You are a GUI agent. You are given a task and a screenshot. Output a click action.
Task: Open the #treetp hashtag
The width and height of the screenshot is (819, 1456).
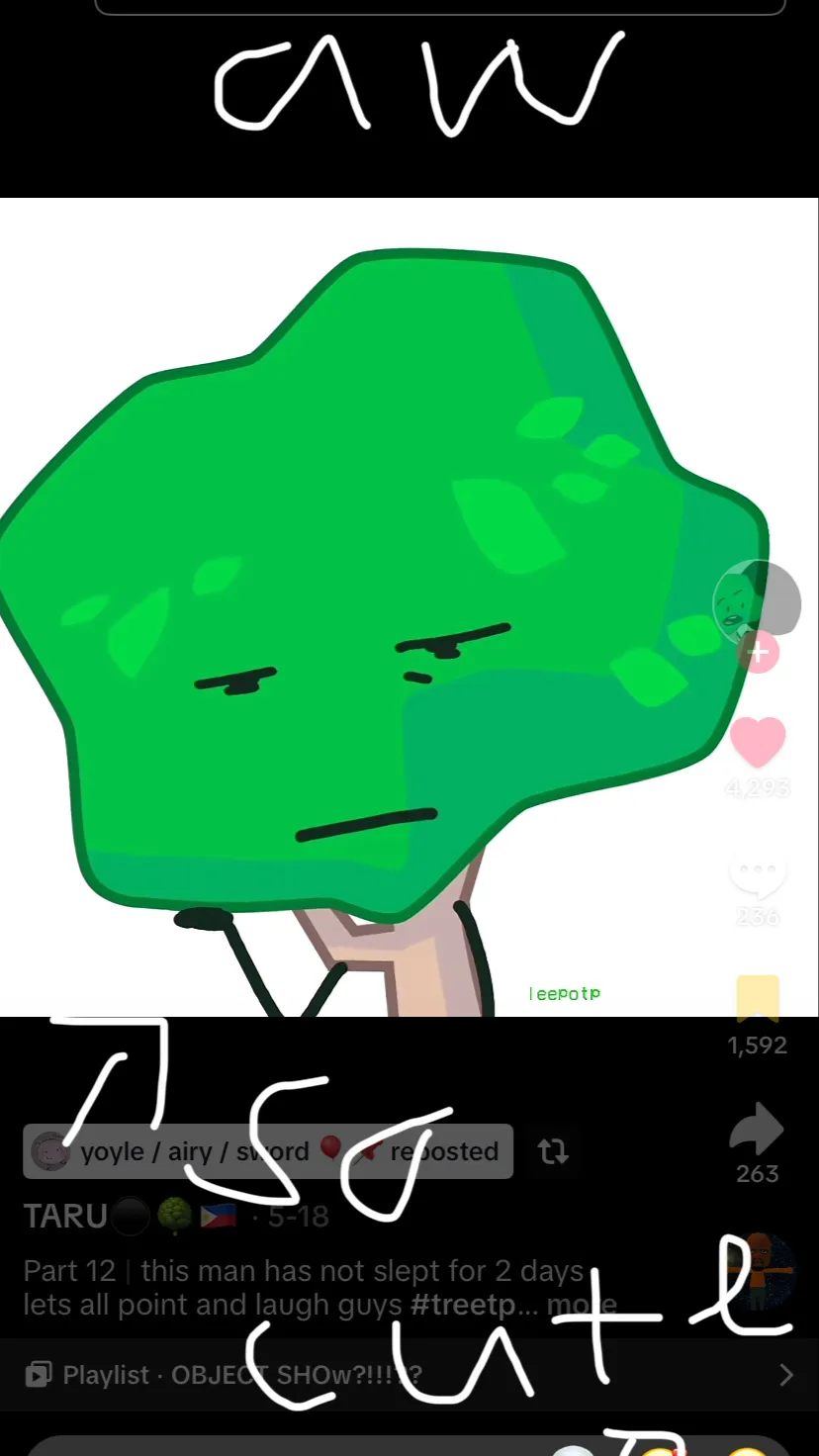(462, 1305)
